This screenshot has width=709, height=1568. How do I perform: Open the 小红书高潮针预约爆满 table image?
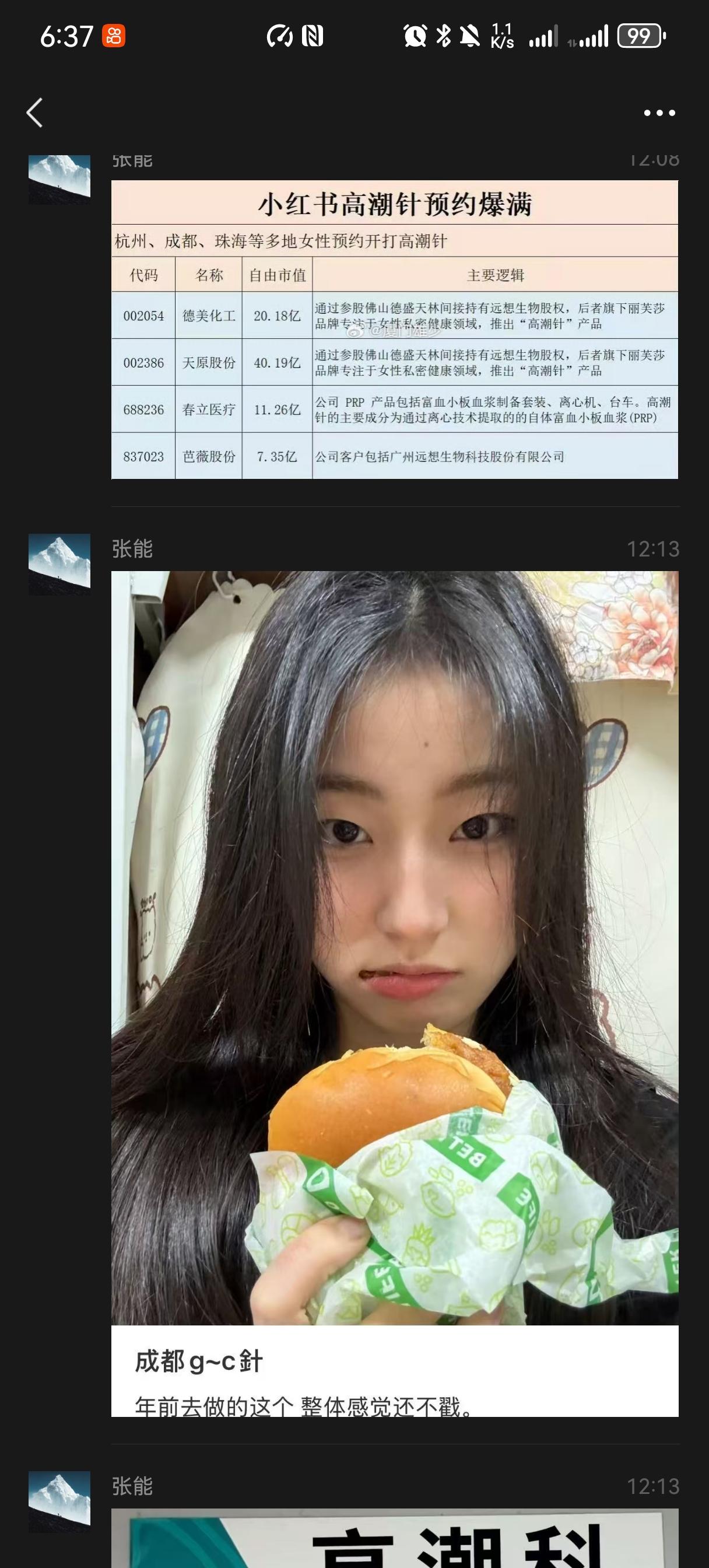pos(394,328)
